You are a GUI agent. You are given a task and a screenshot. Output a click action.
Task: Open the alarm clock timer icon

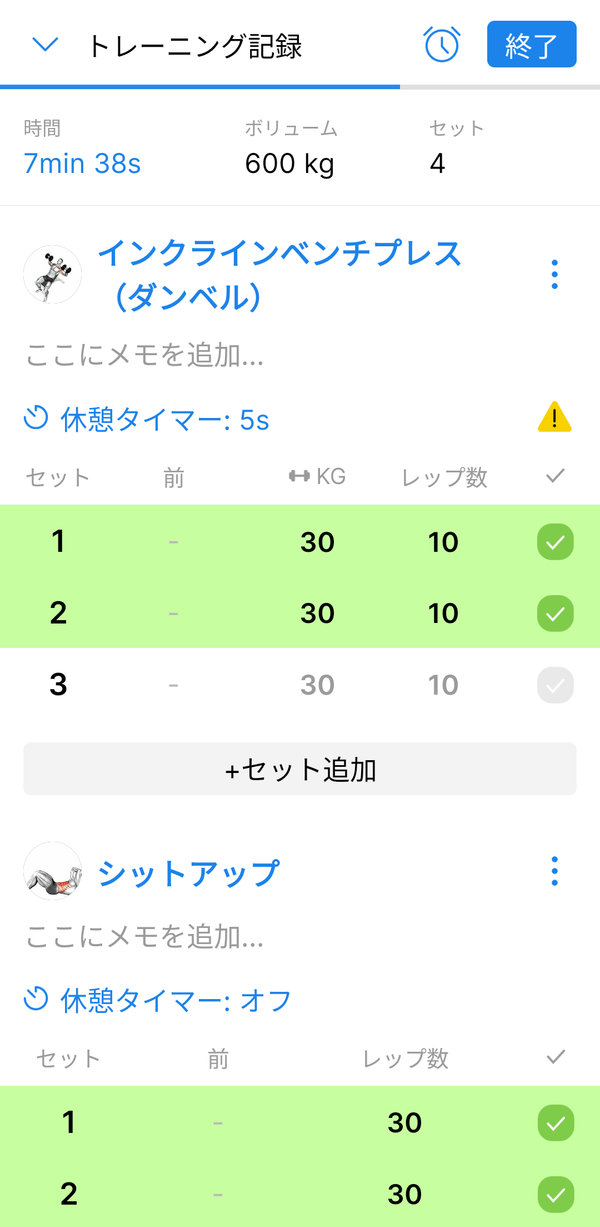[x=442, y=45]
